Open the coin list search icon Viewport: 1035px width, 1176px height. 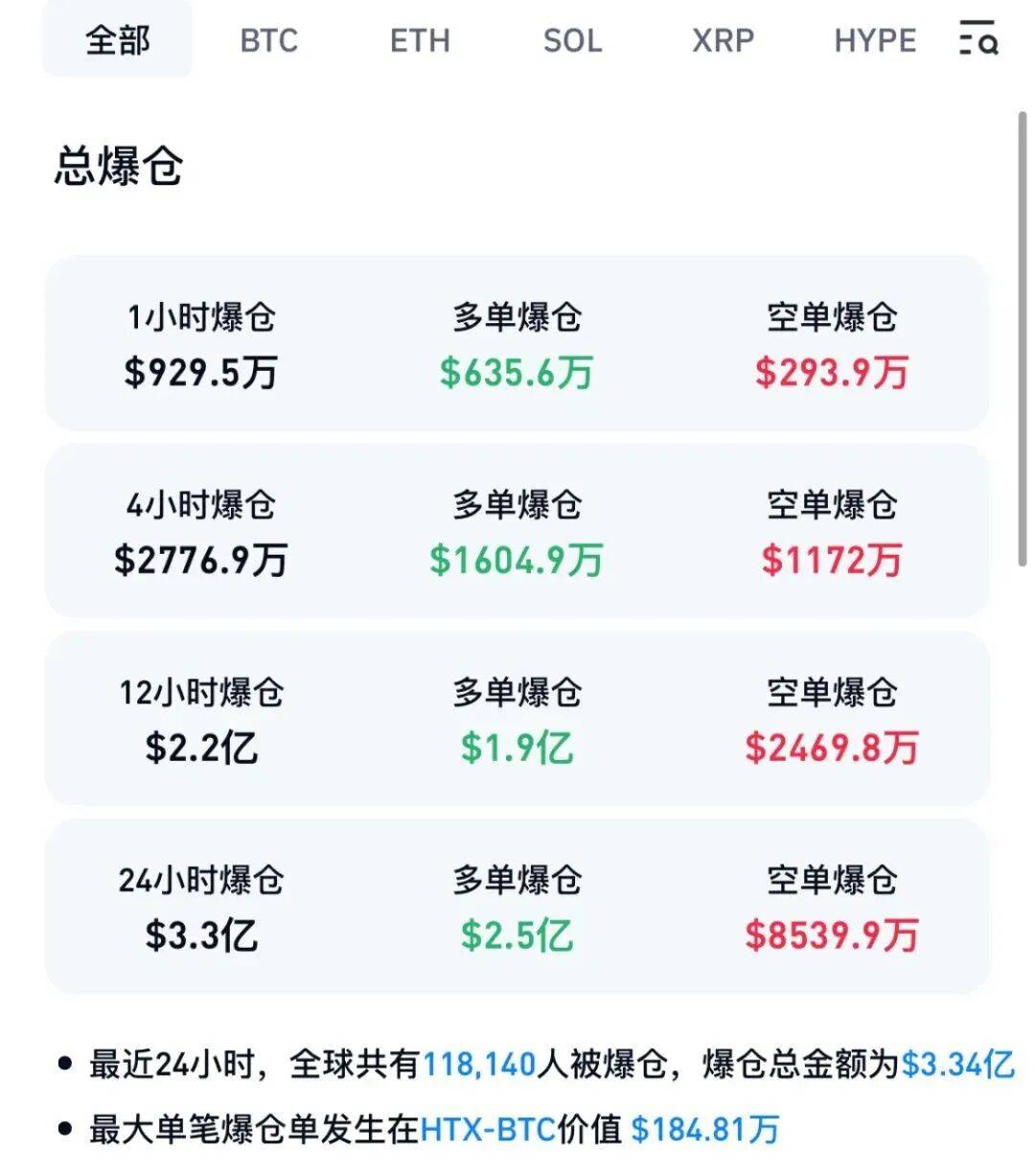pos(978,38)
